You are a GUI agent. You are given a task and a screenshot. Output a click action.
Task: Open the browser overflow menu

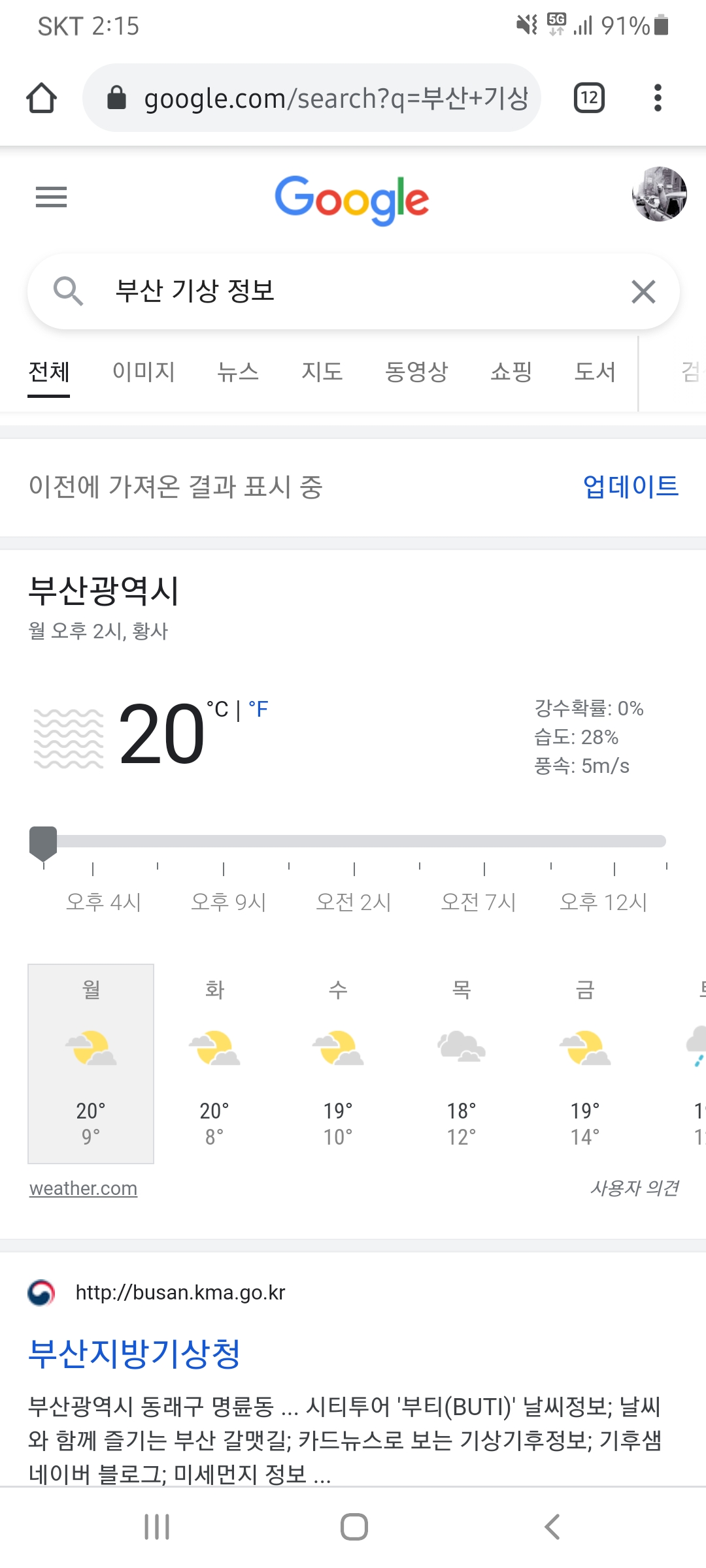[x=658, y=98]
